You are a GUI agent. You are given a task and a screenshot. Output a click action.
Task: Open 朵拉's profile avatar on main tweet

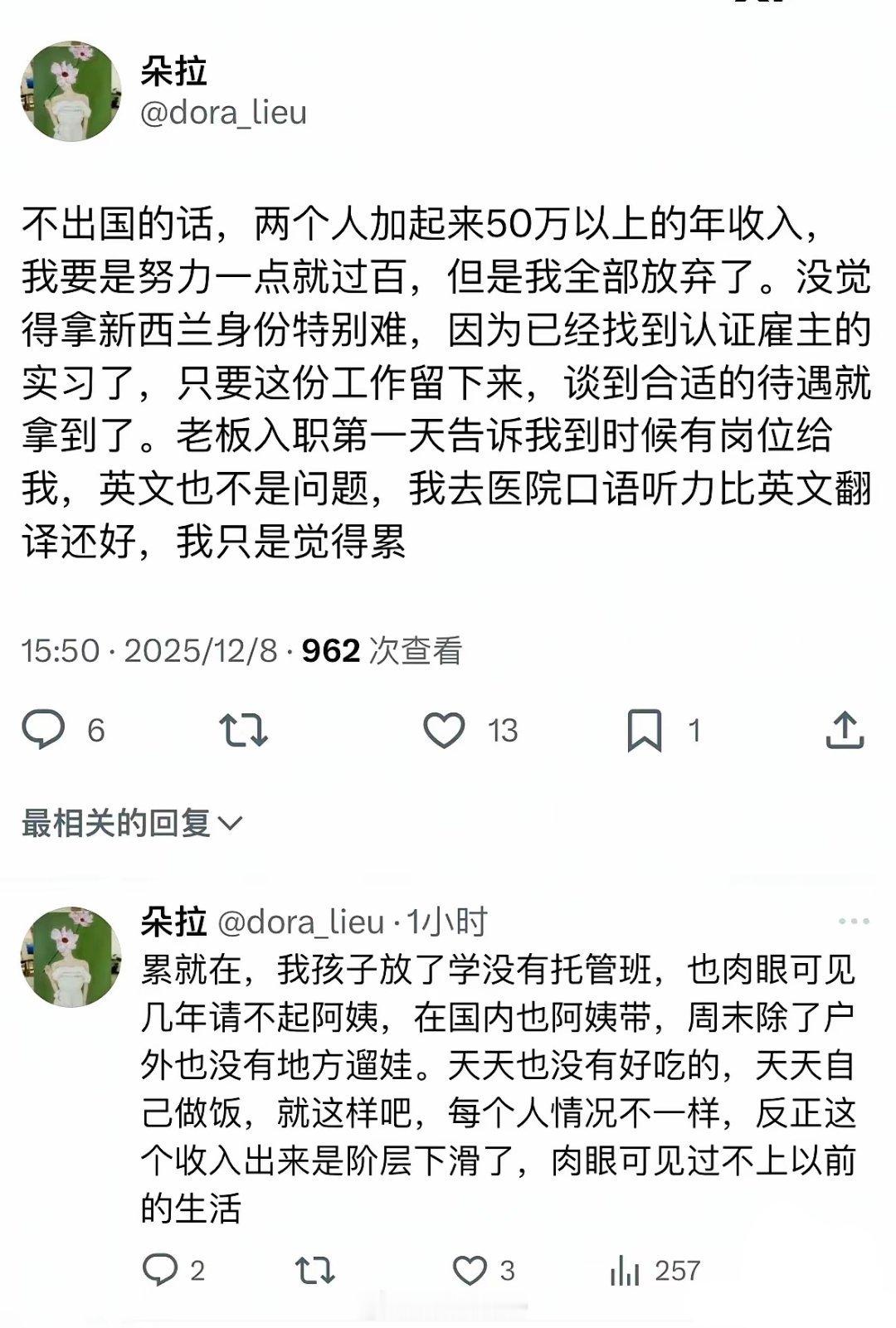(75, 91)
